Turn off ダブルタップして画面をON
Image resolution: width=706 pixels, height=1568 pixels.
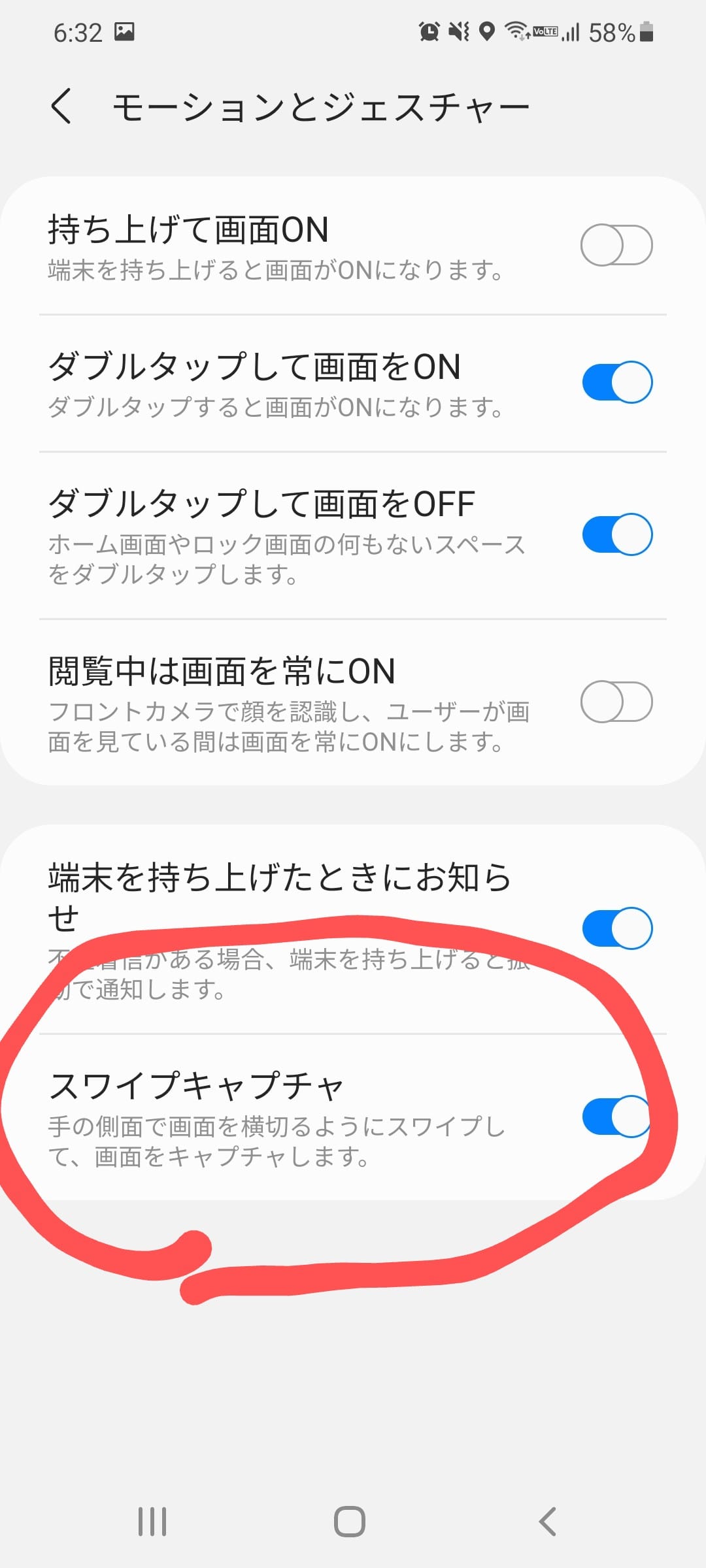pyautogui.click(x=616, y=382)
